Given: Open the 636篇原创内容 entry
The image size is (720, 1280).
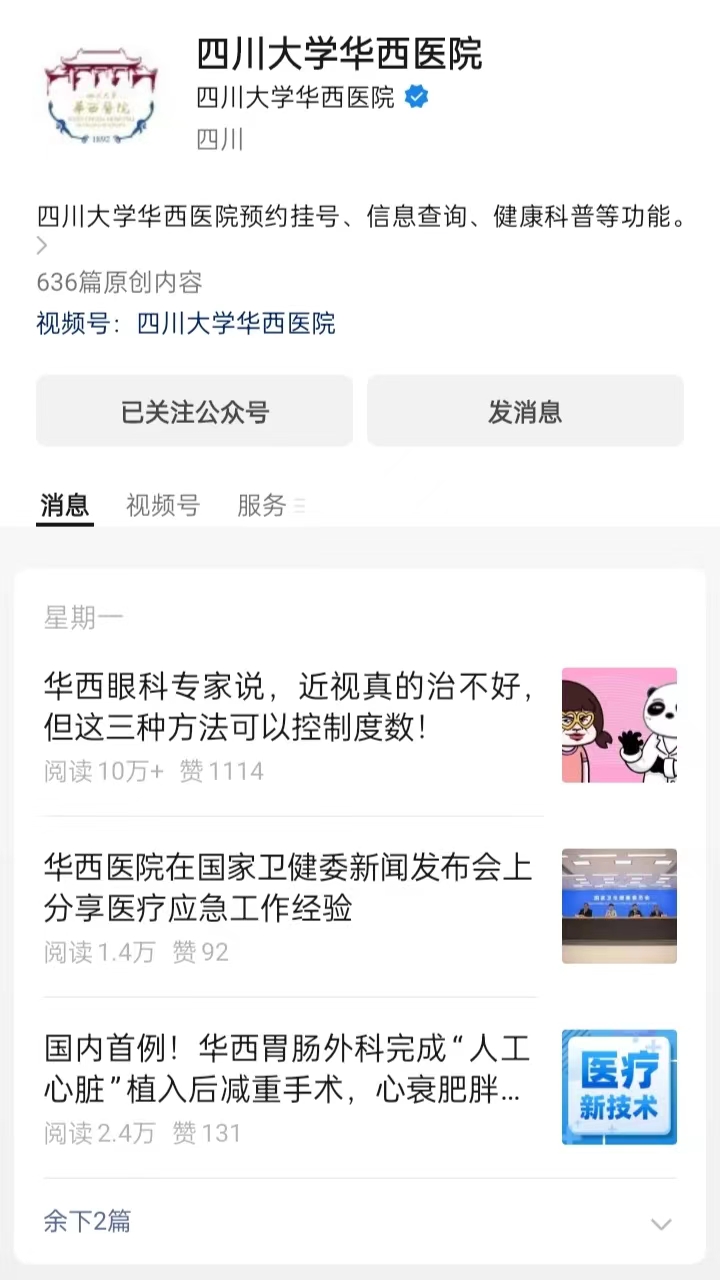Looking at the screenshot, I should [x=118, y=283].
